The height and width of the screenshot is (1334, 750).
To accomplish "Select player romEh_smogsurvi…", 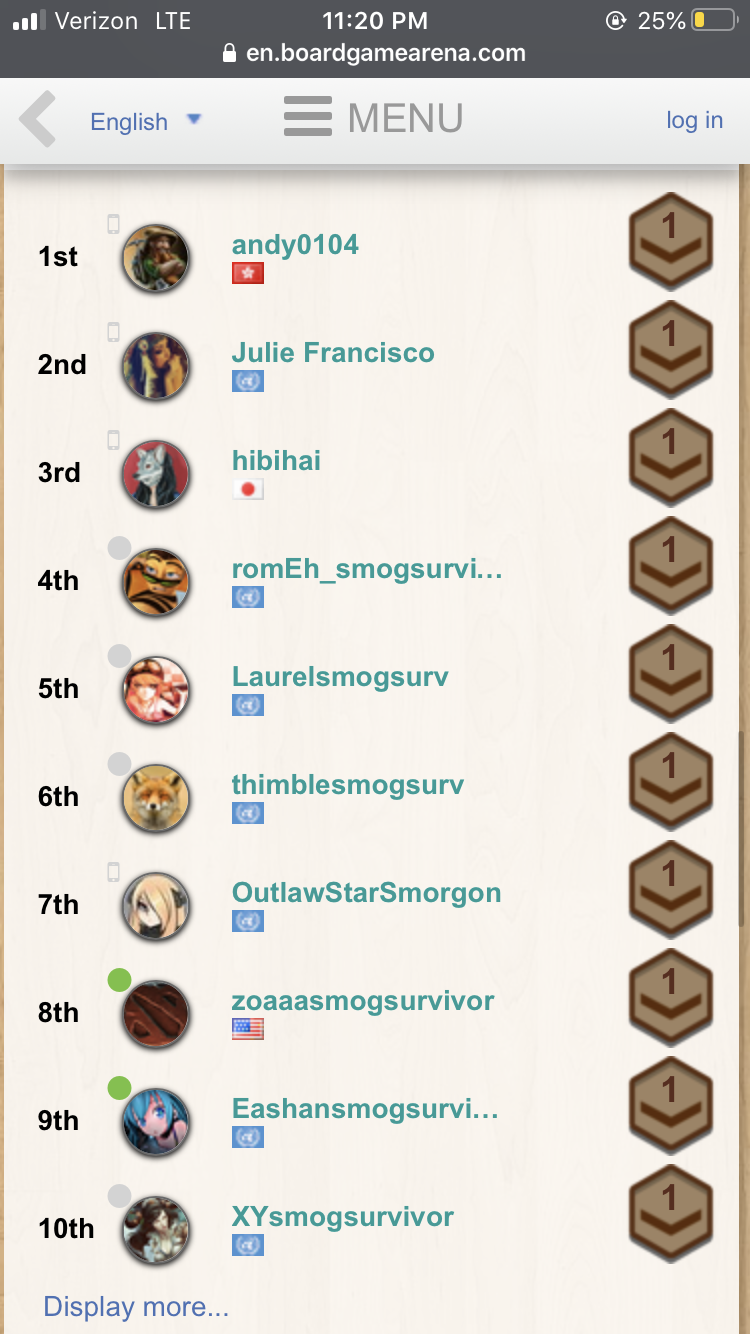I will click(x=367, y=569).
